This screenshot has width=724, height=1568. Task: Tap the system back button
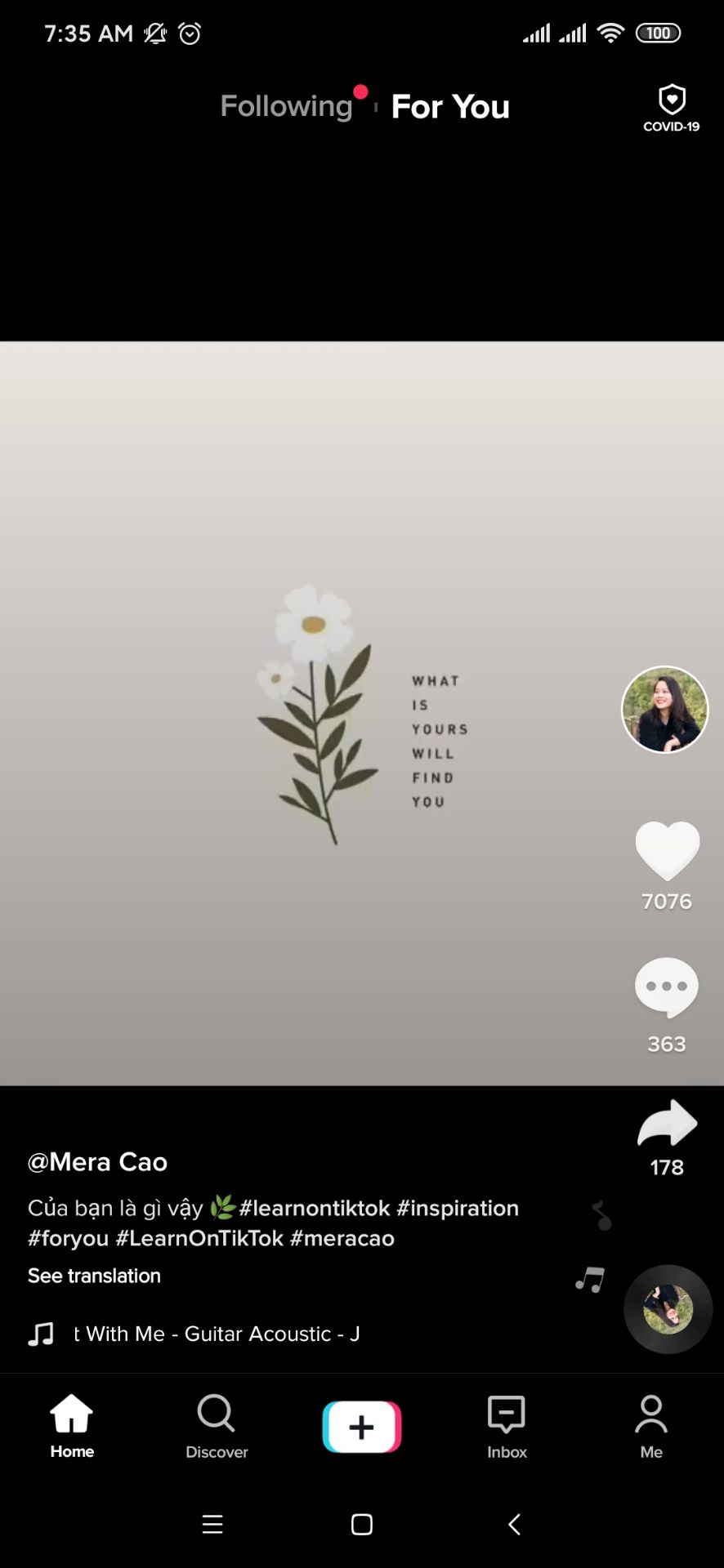point(514,1524)
